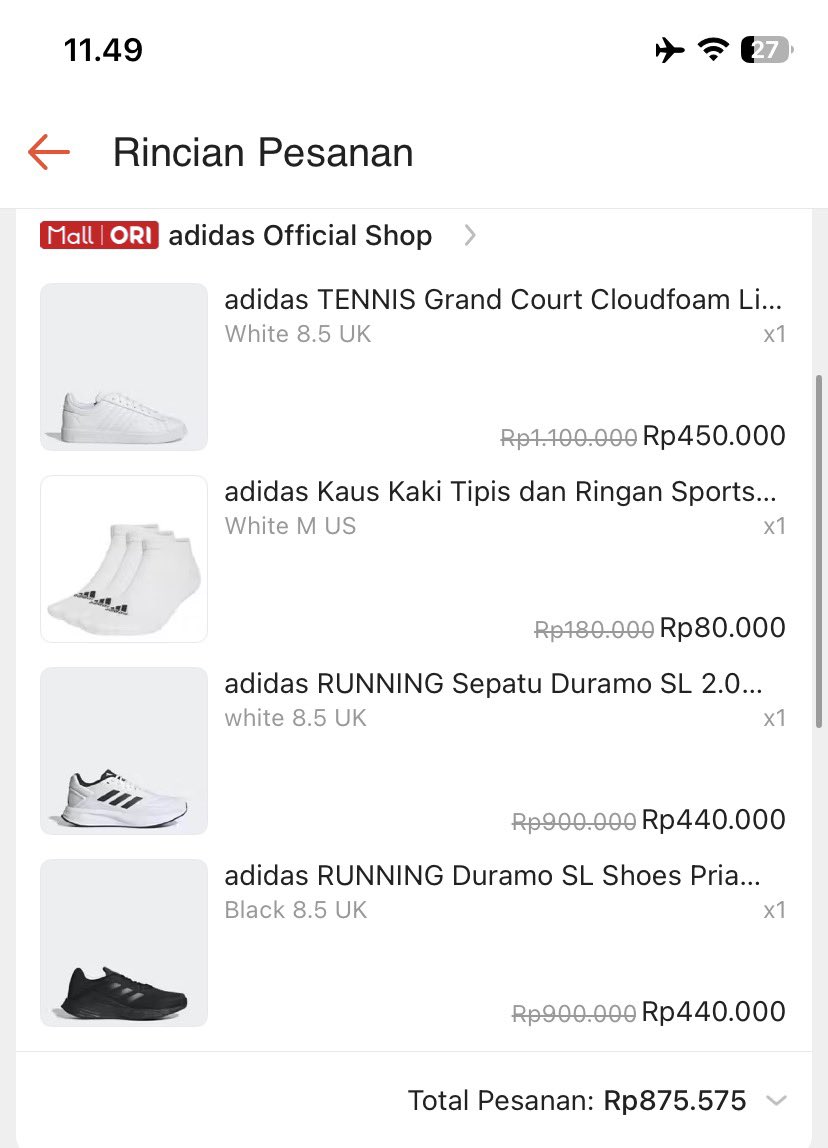Go back from Rincian Pesanan

pyautogui.click(x=48, y=153)
